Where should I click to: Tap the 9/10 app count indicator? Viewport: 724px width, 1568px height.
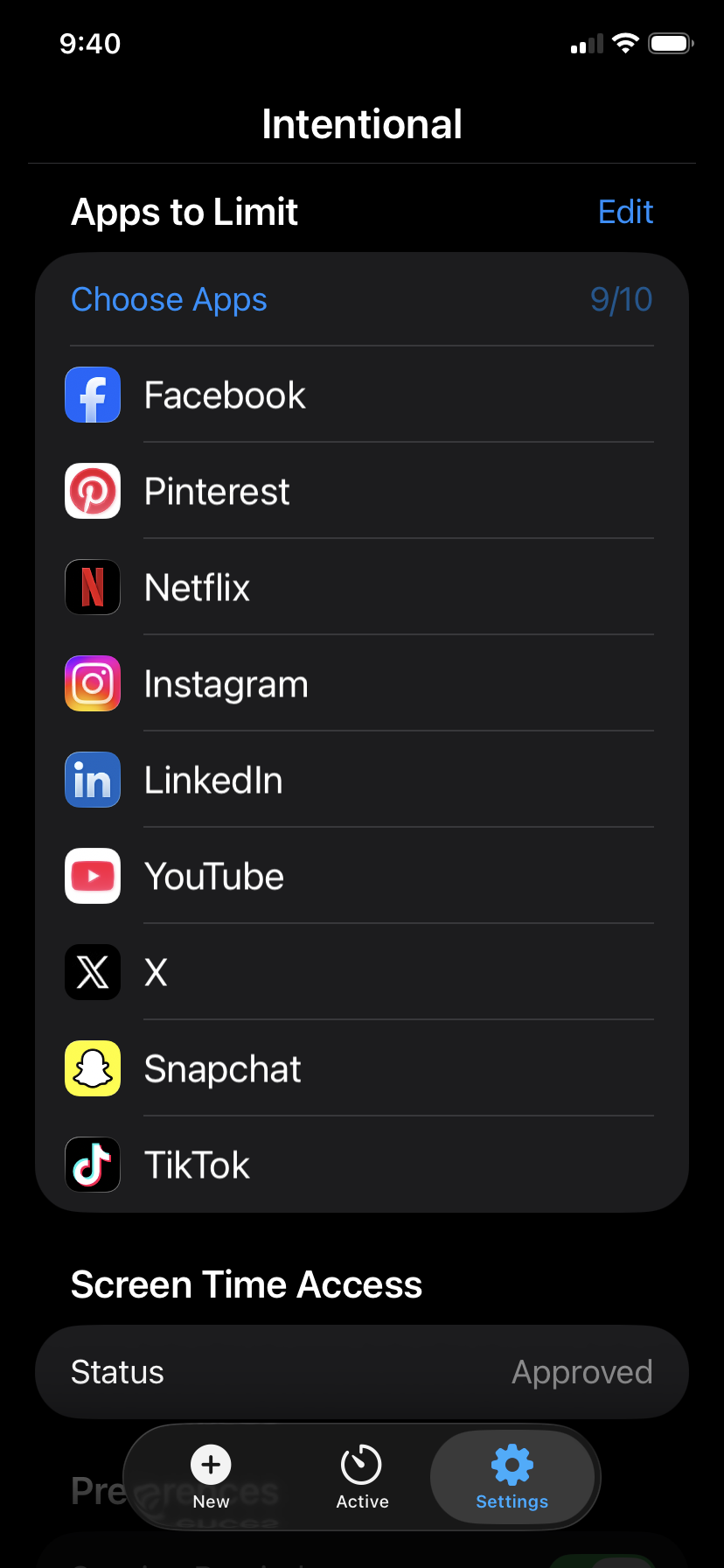(x=621, y=299)
